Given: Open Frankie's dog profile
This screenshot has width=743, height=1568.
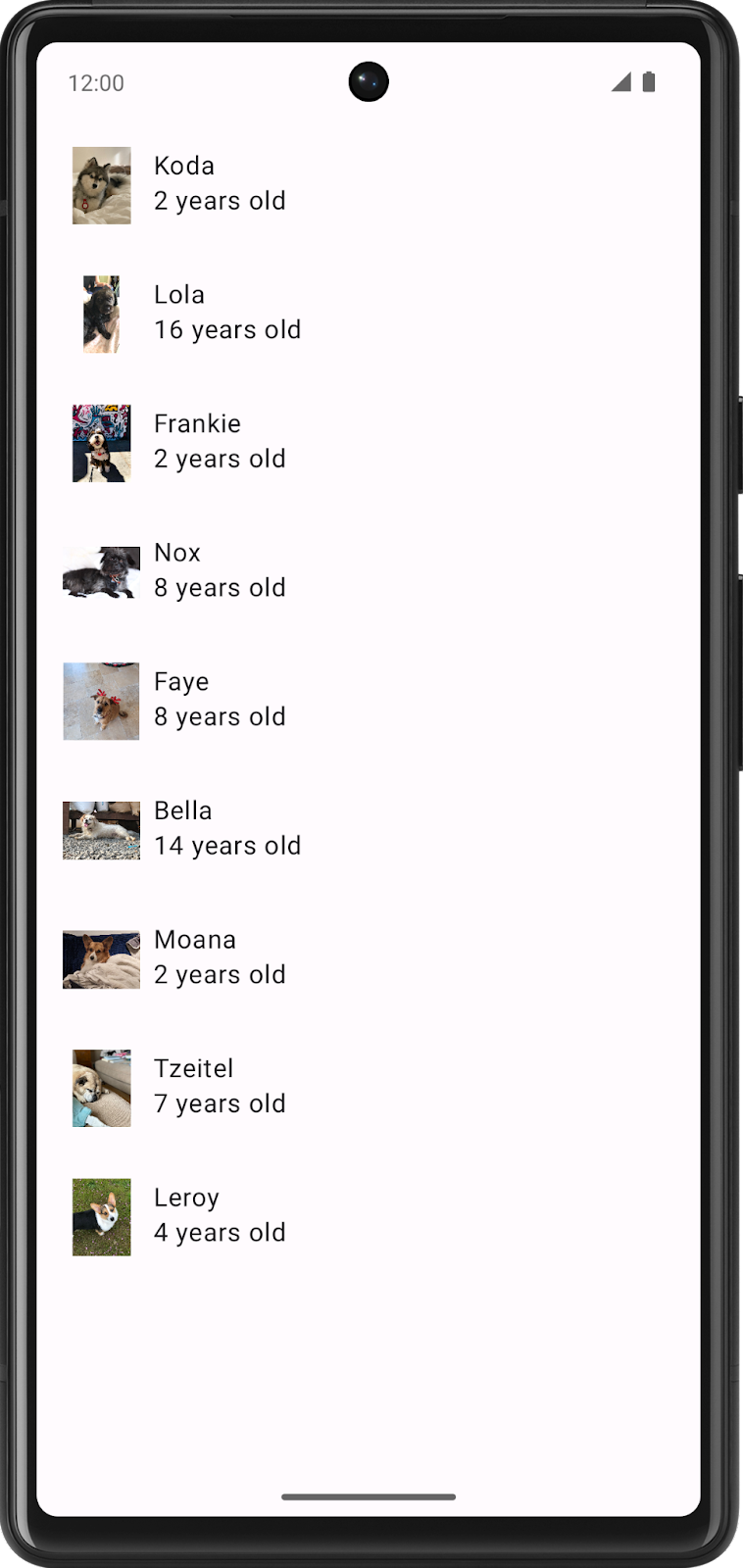Looking at the screenshot, I should point(220,442).
